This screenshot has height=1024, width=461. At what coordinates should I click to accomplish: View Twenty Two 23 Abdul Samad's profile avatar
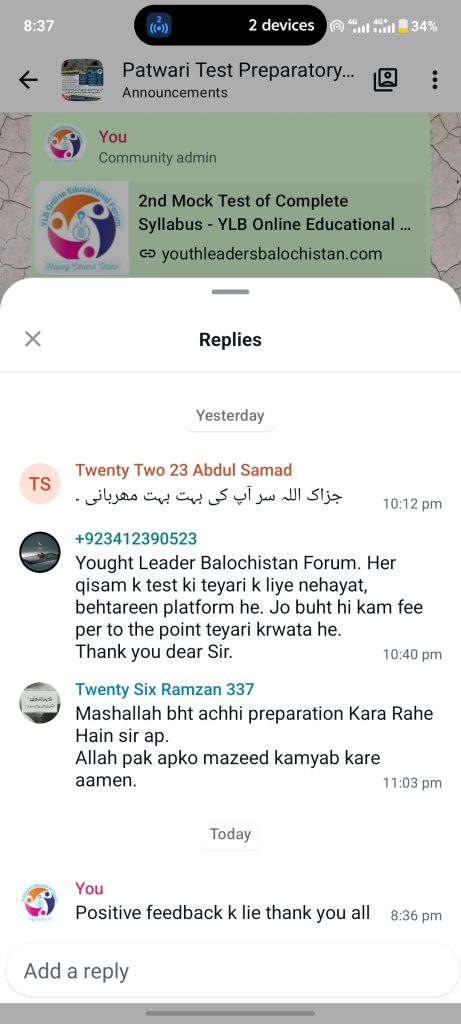(40, 484)
